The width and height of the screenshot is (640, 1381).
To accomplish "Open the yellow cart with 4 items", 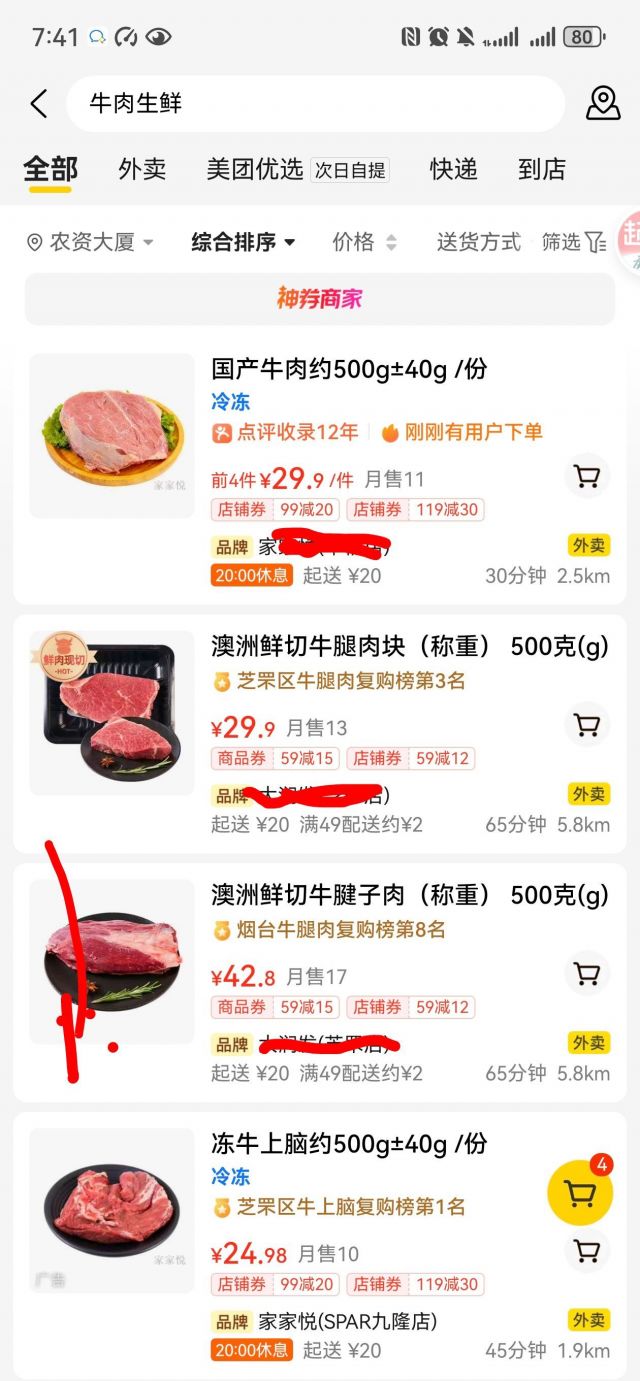I will 580,1193.
